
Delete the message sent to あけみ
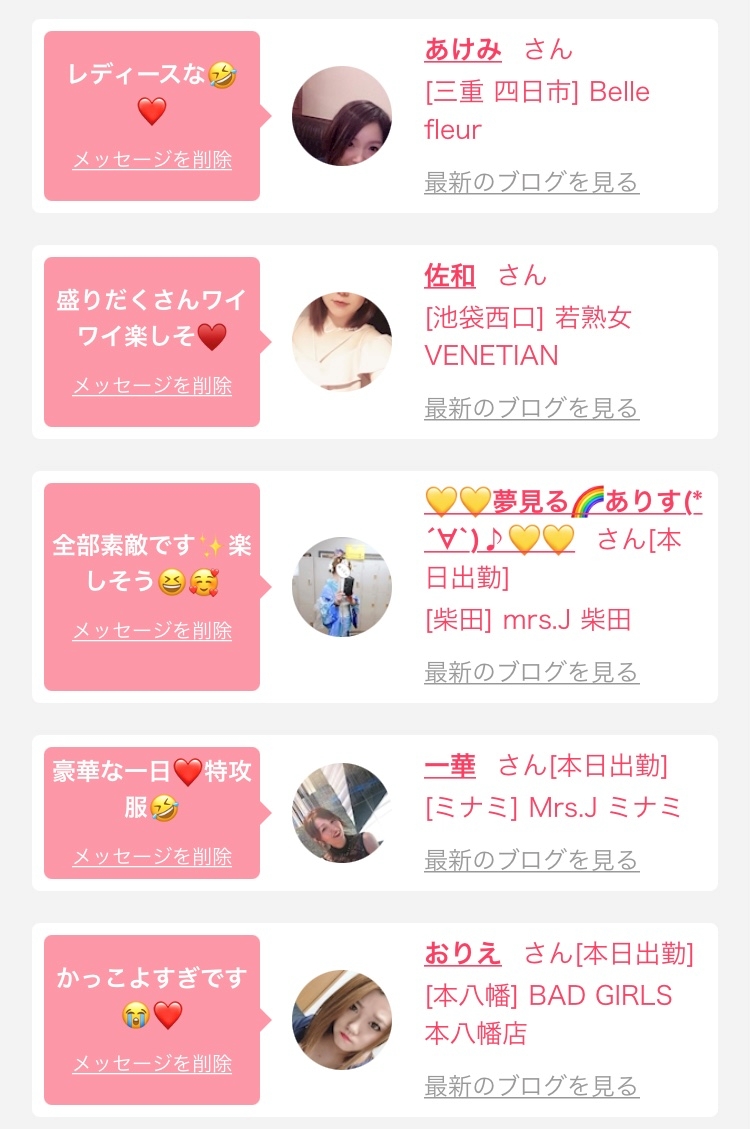pos(152,160)
